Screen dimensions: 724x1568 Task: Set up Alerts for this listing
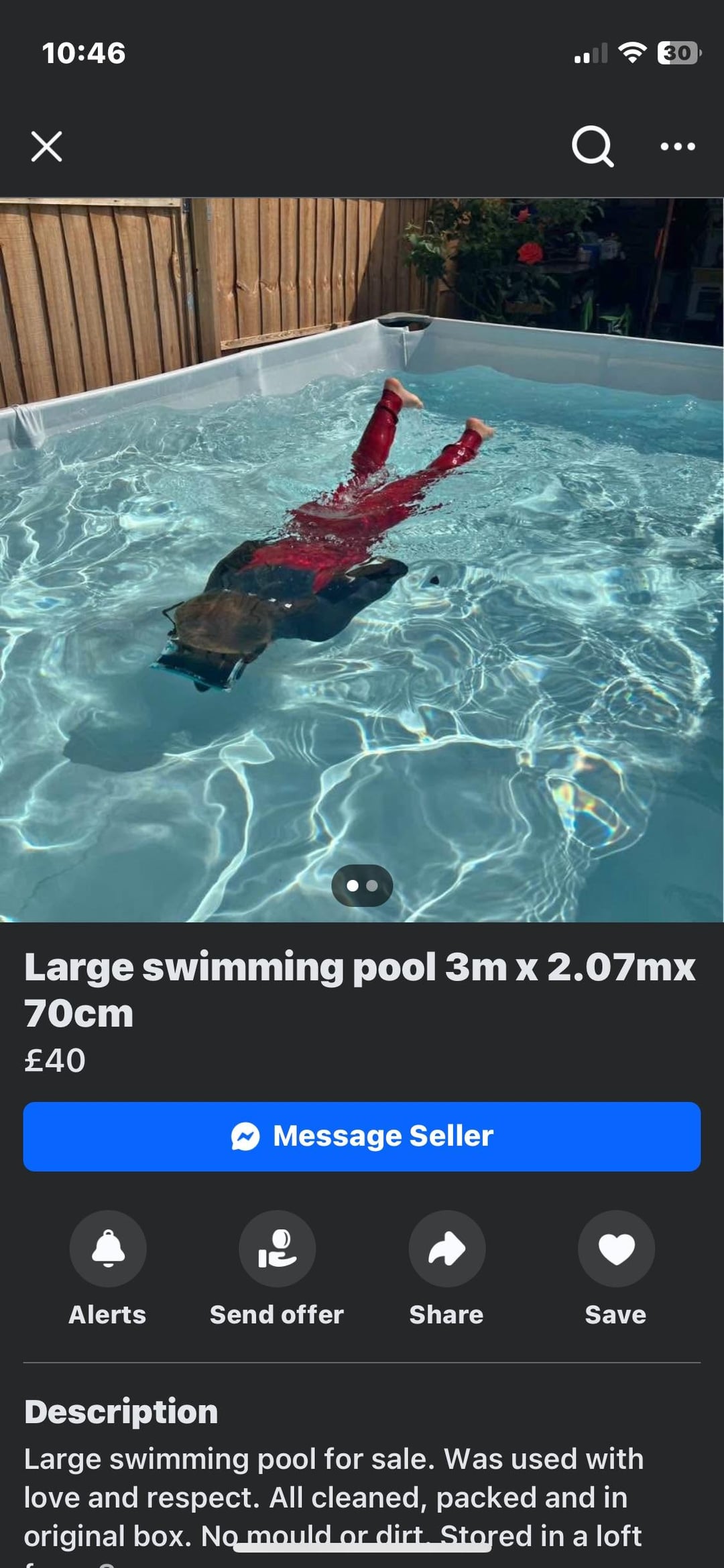pos(108,1249)
